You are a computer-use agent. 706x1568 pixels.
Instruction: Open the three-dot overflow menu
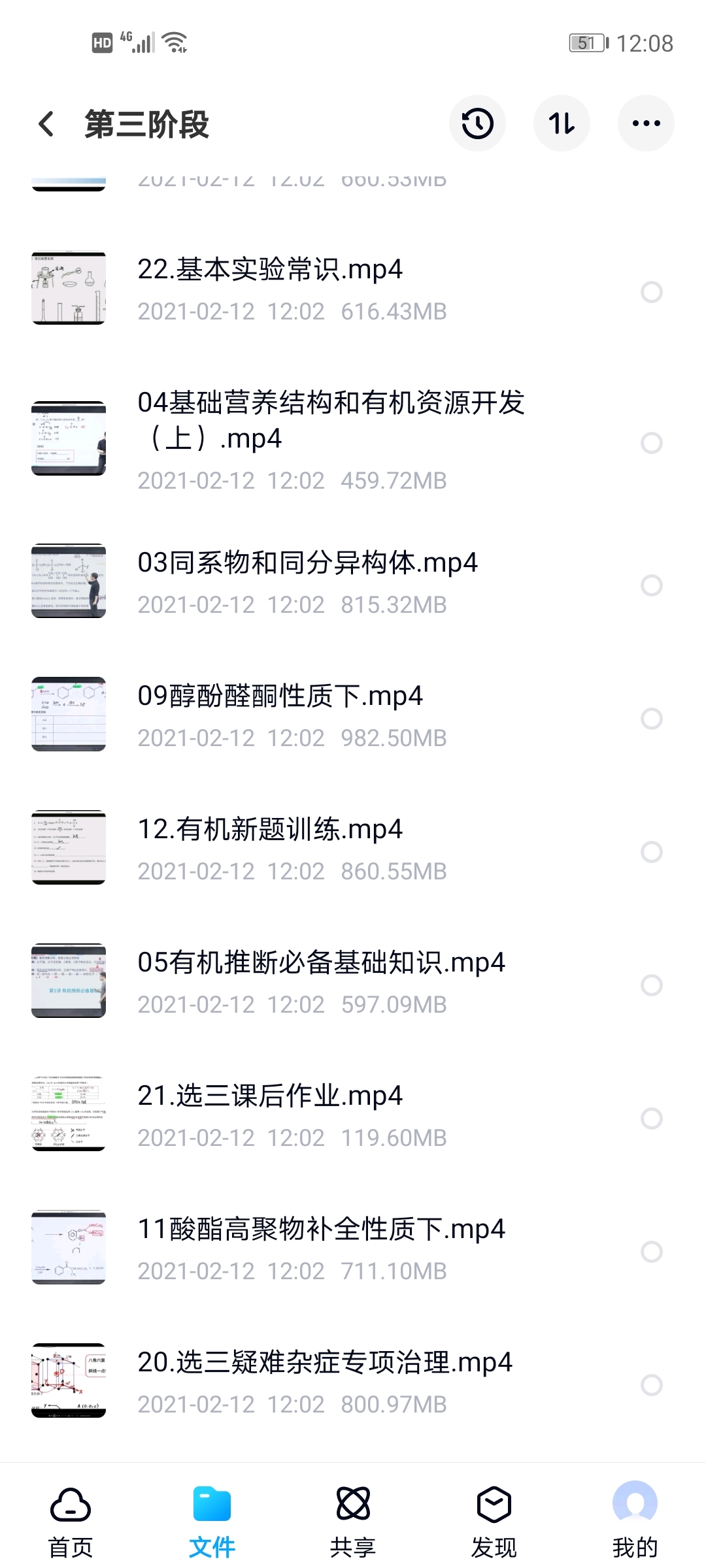click(646, 123)
